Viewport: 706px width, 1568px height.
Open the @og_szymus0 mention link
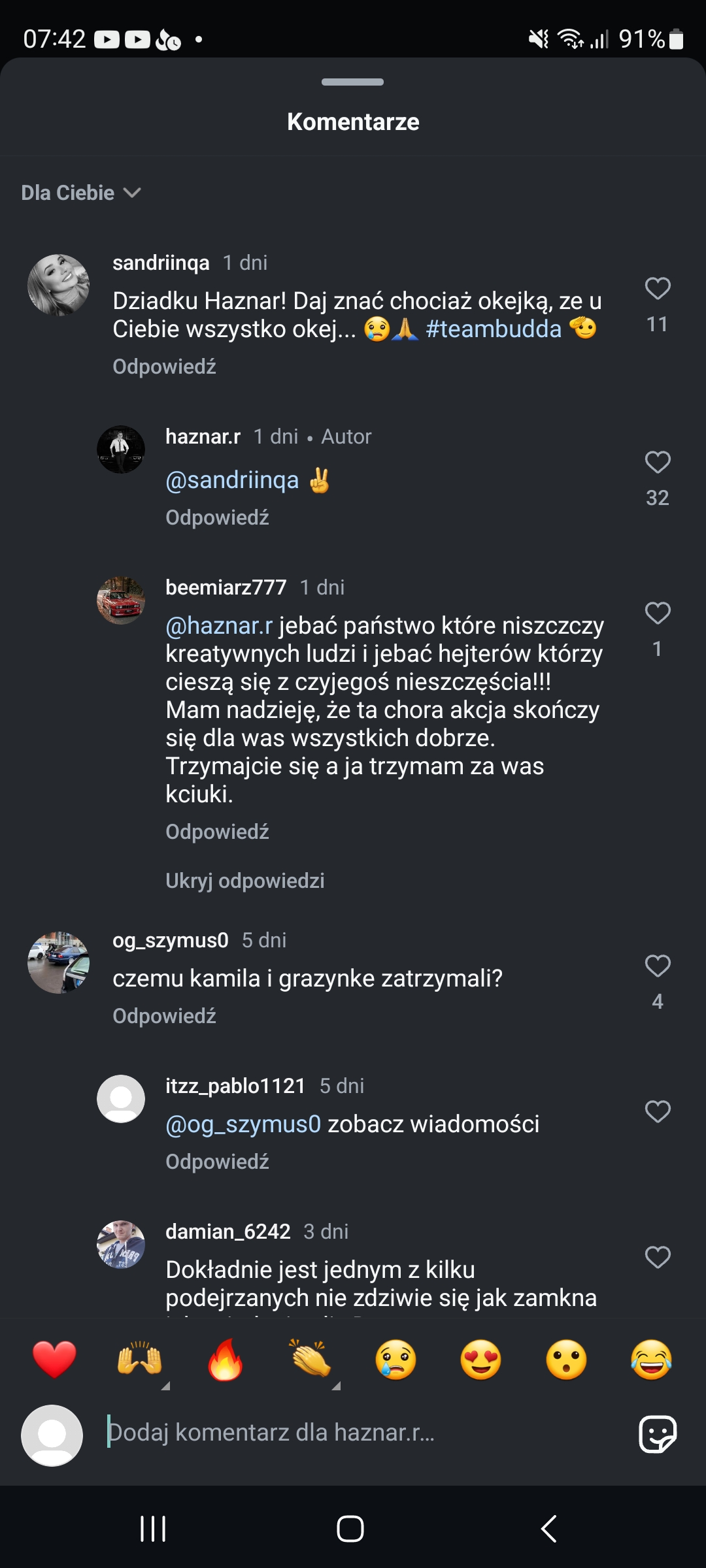click(243, 1124)
